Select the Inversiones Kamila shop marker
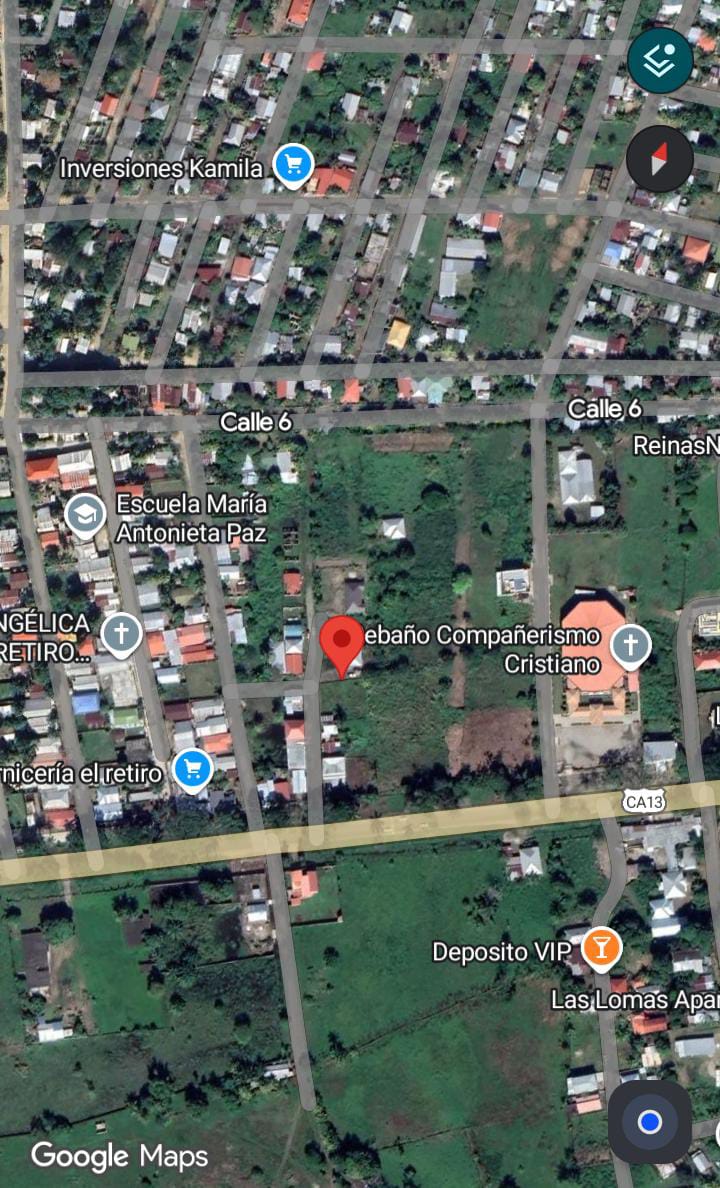Viewport: 720px width, 1188px height. pos(292,165)
